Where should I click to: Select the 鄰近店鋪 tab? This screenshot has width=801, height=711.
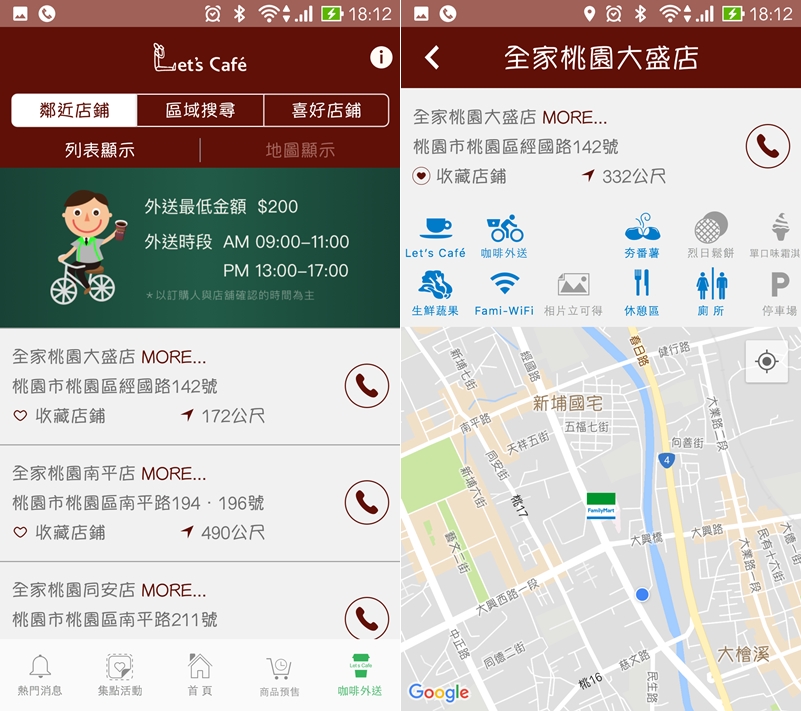74,110
